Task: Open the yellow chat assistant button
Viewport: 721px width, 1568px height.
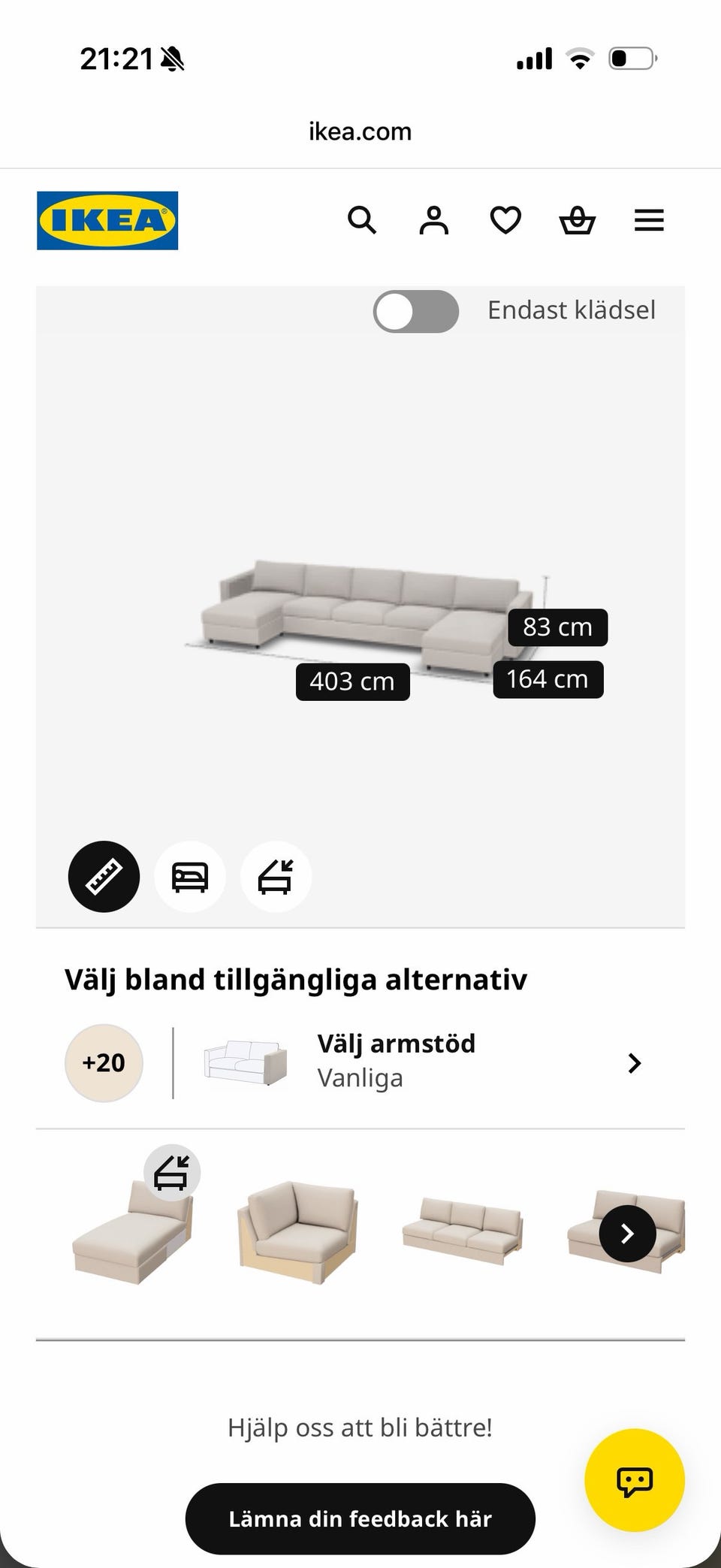Action: [x=635, y=1480]
